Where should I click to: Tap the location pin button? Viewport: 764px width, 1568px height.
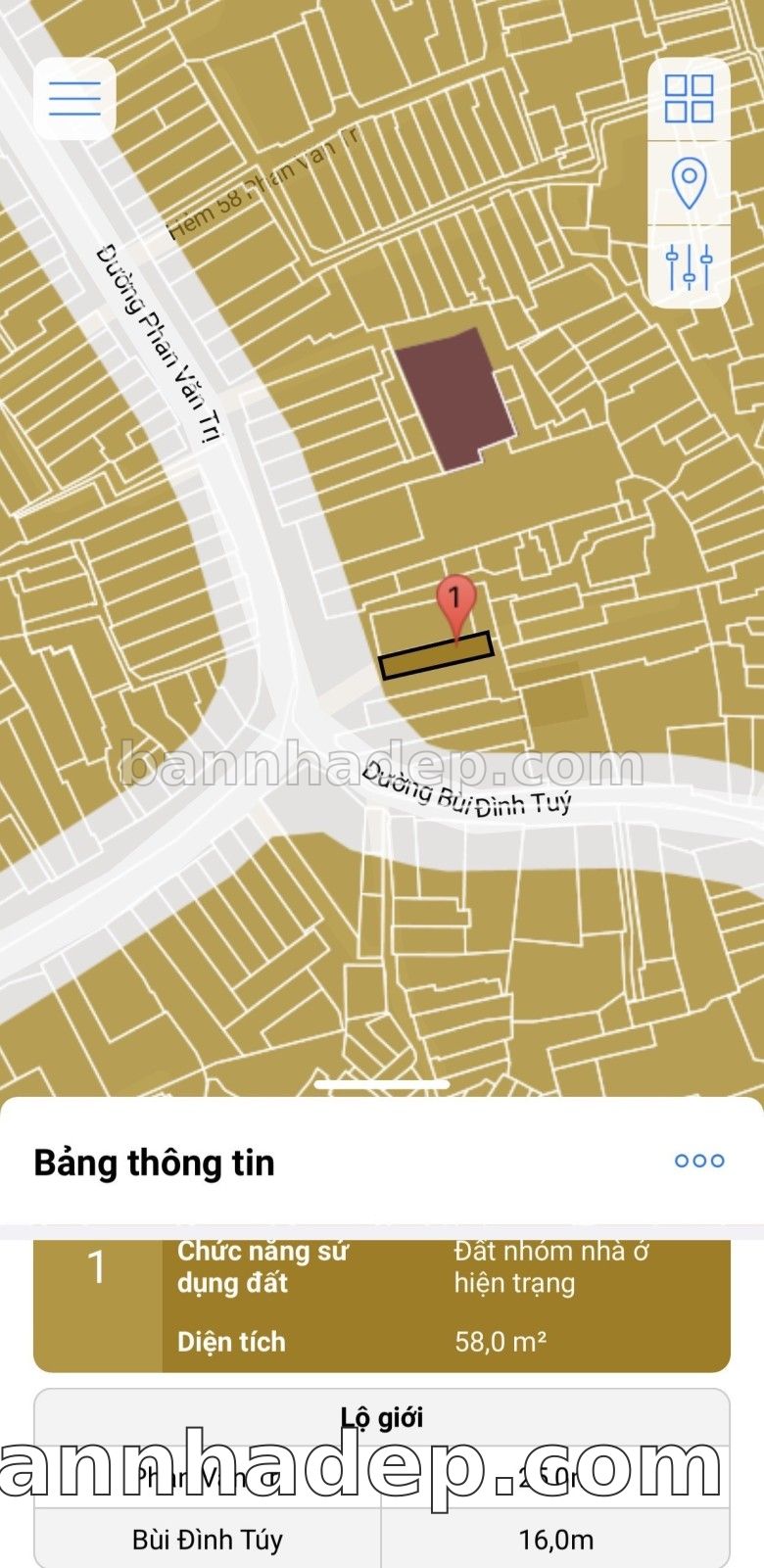[689, 183]
